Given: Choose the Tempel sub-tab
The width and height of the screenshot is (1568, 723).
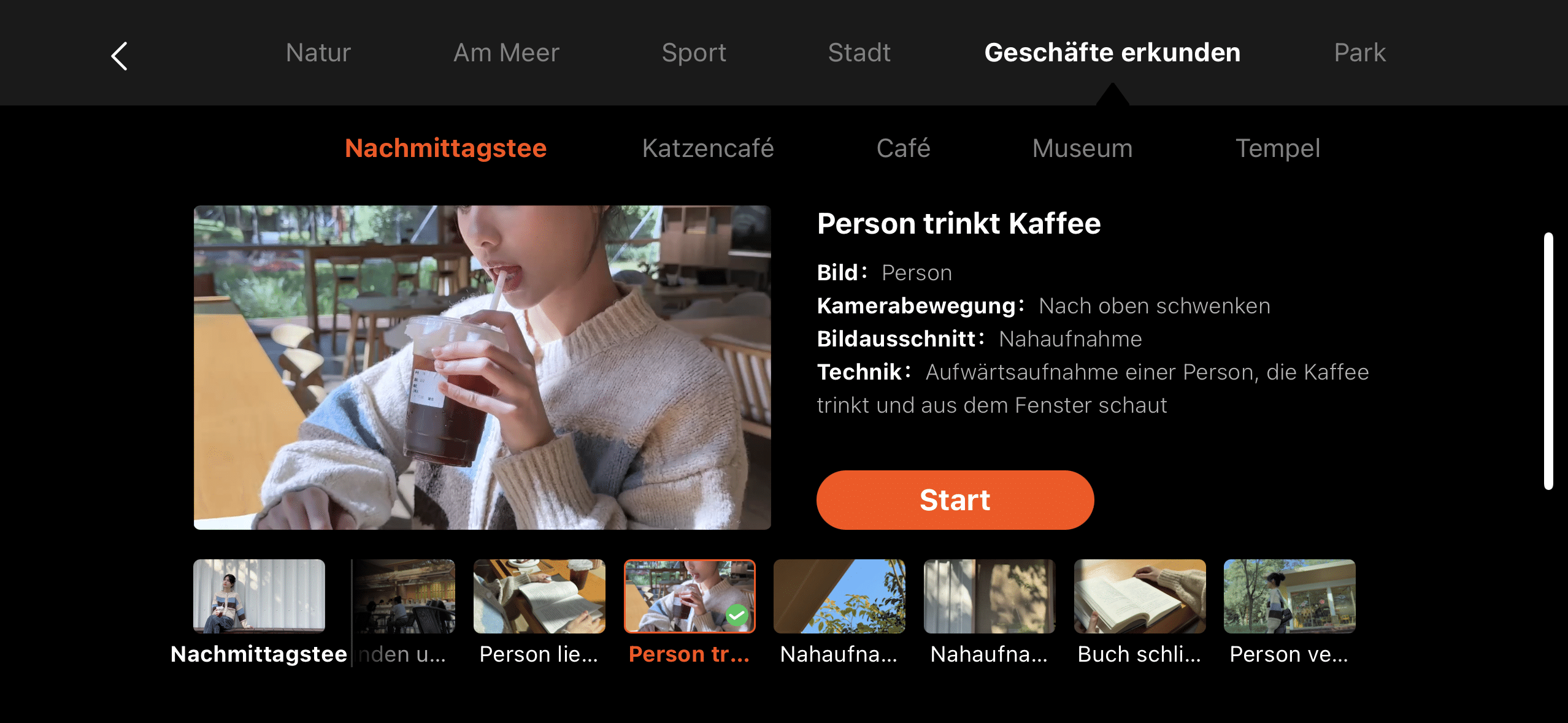Looking at the screenshot, I should pyautogui.click(x=1277, y=148).
